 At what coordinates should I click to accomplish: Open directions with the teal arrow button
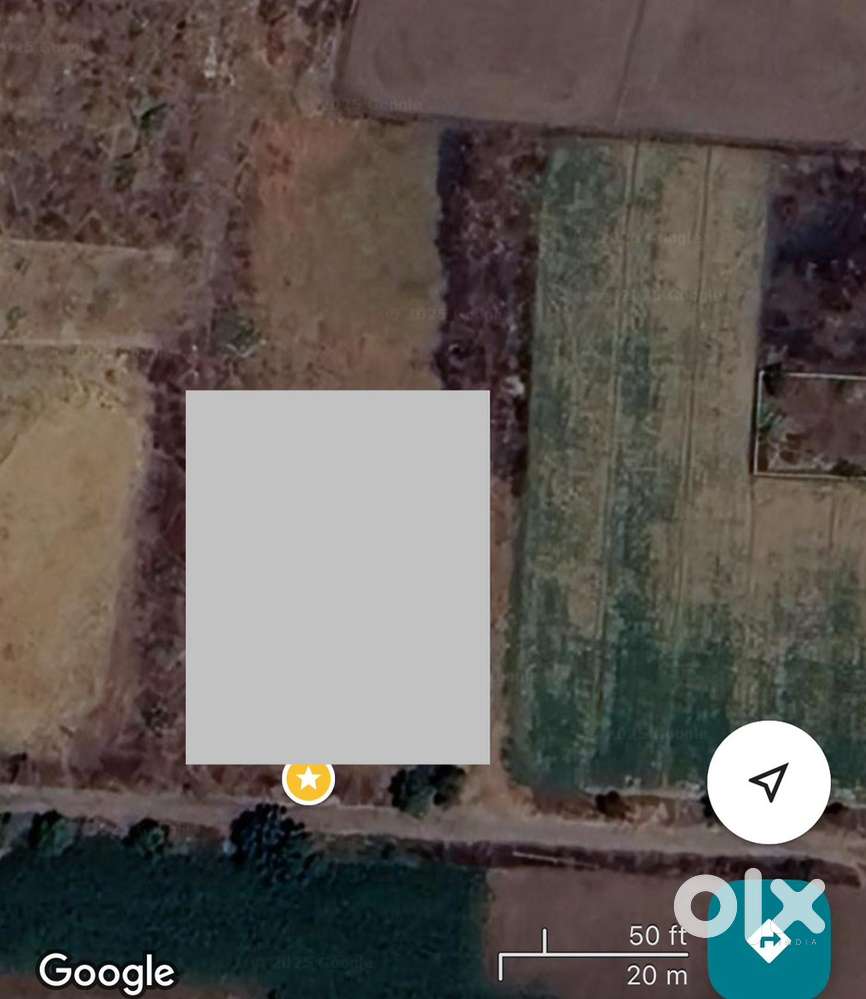click(768, 939)
